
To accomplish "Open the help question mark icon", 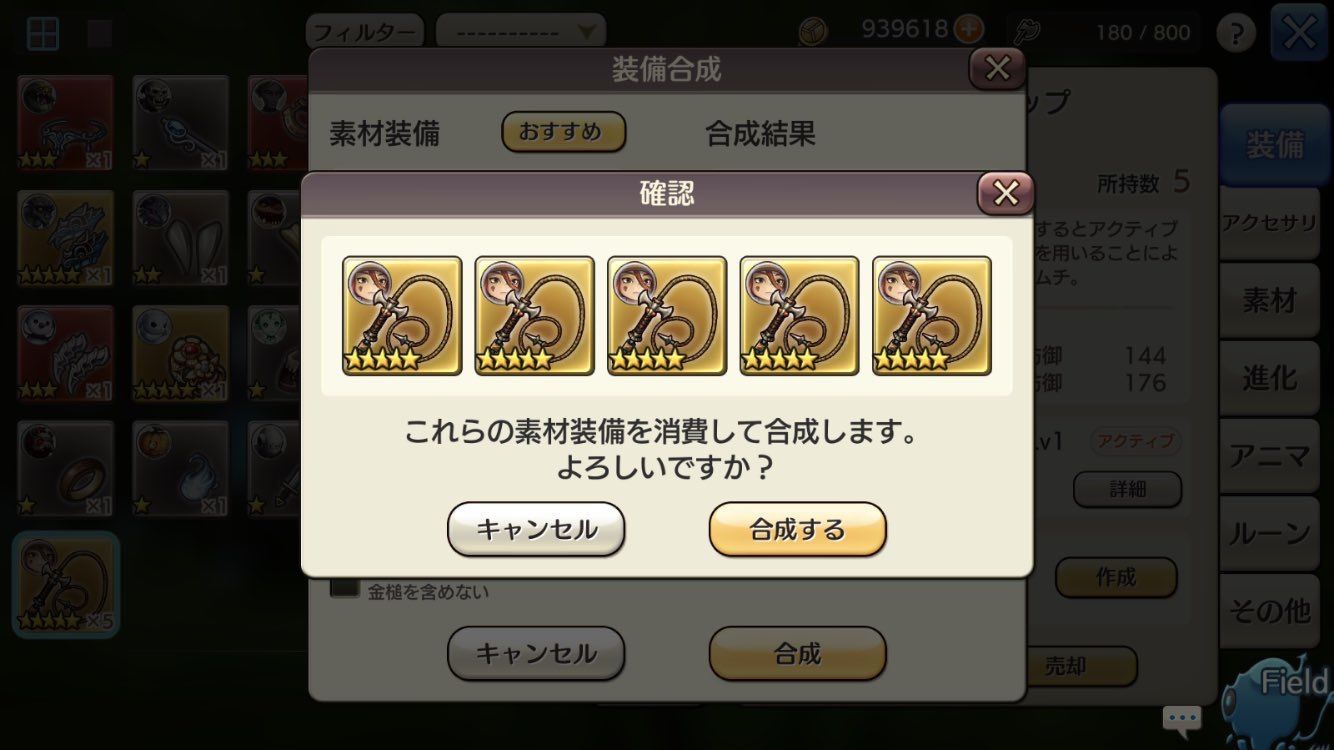I will coord(1236,33).
